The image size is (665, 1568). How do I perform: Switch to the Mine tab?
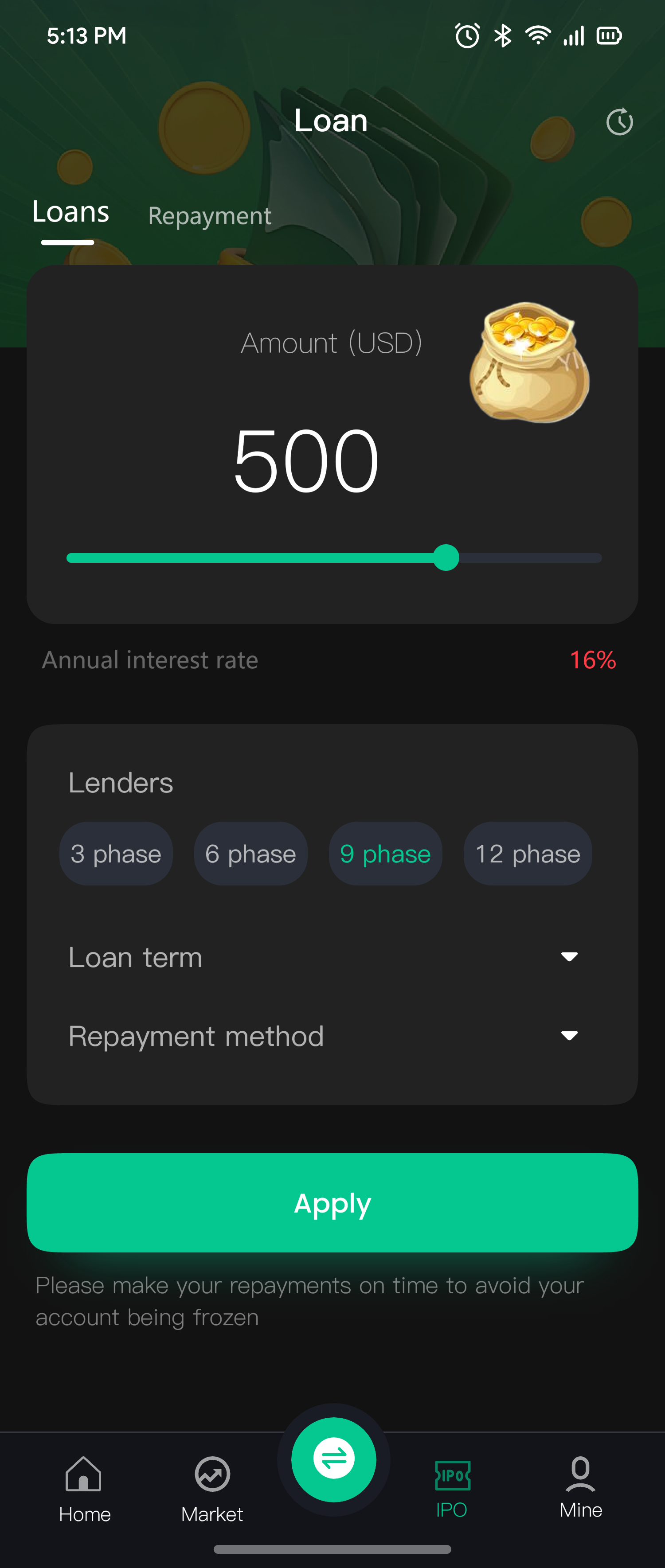[x=580, y=1488]
